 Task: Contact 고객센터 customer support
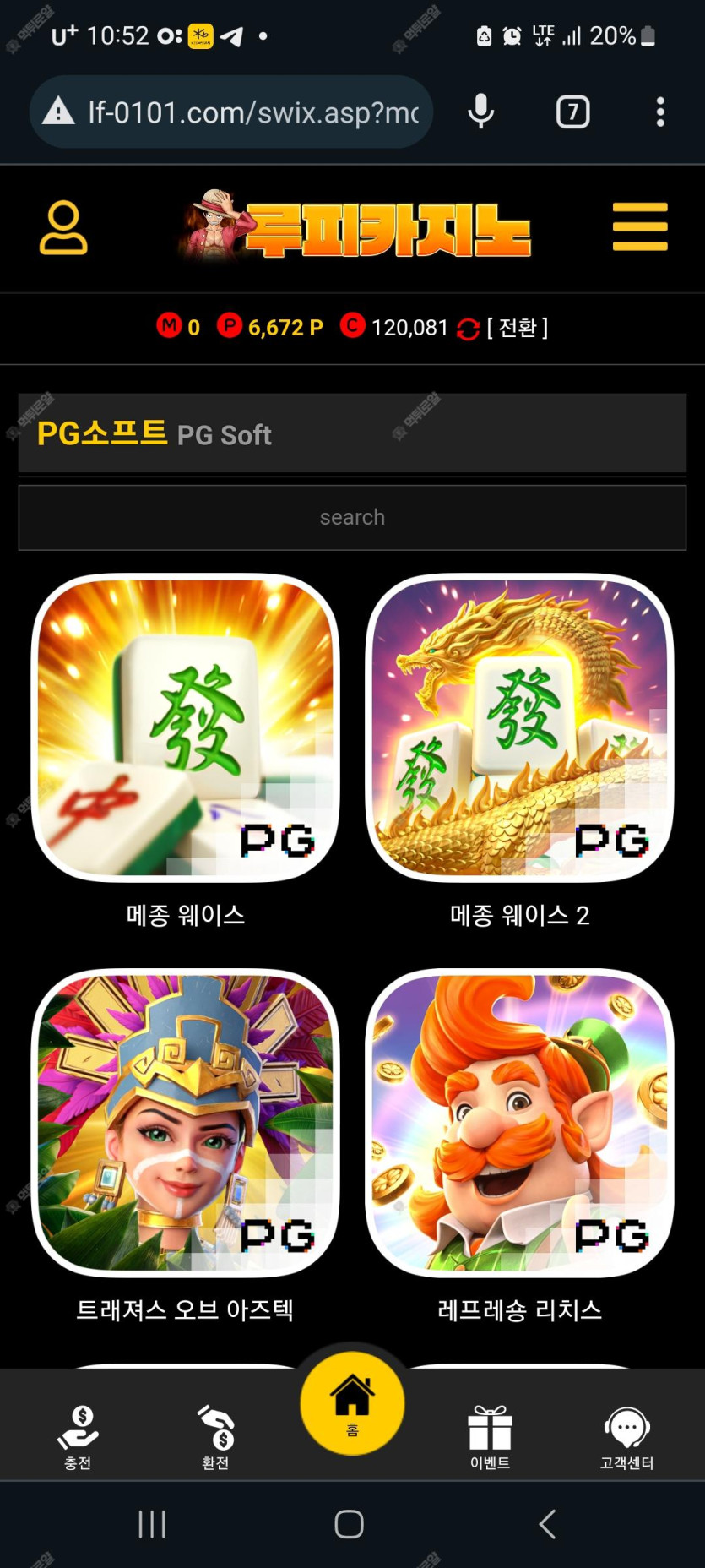pyautogui.click(x=626, y=1437)
